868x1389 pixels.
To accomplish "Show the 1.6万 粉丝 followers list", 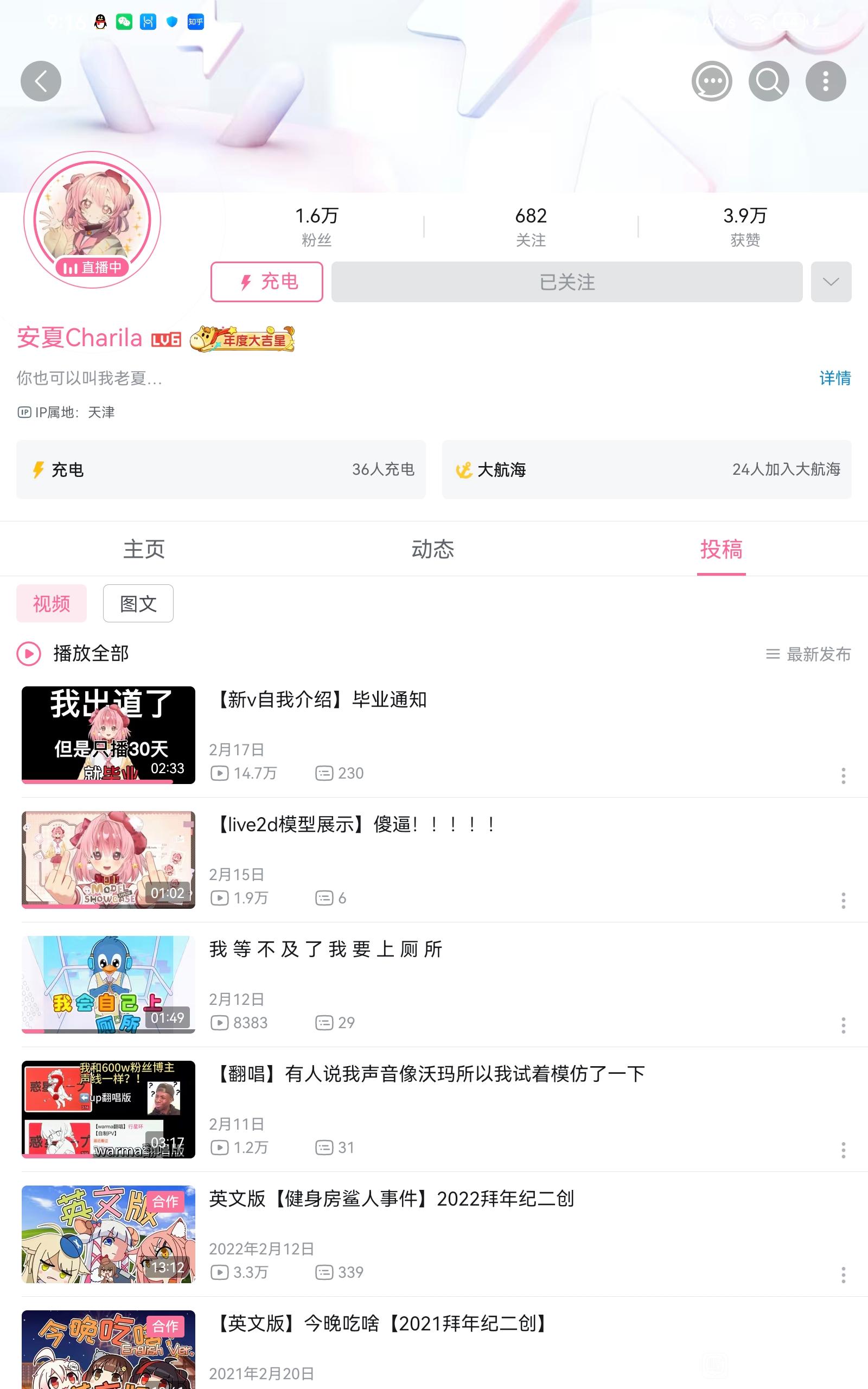I will point(316,226).
